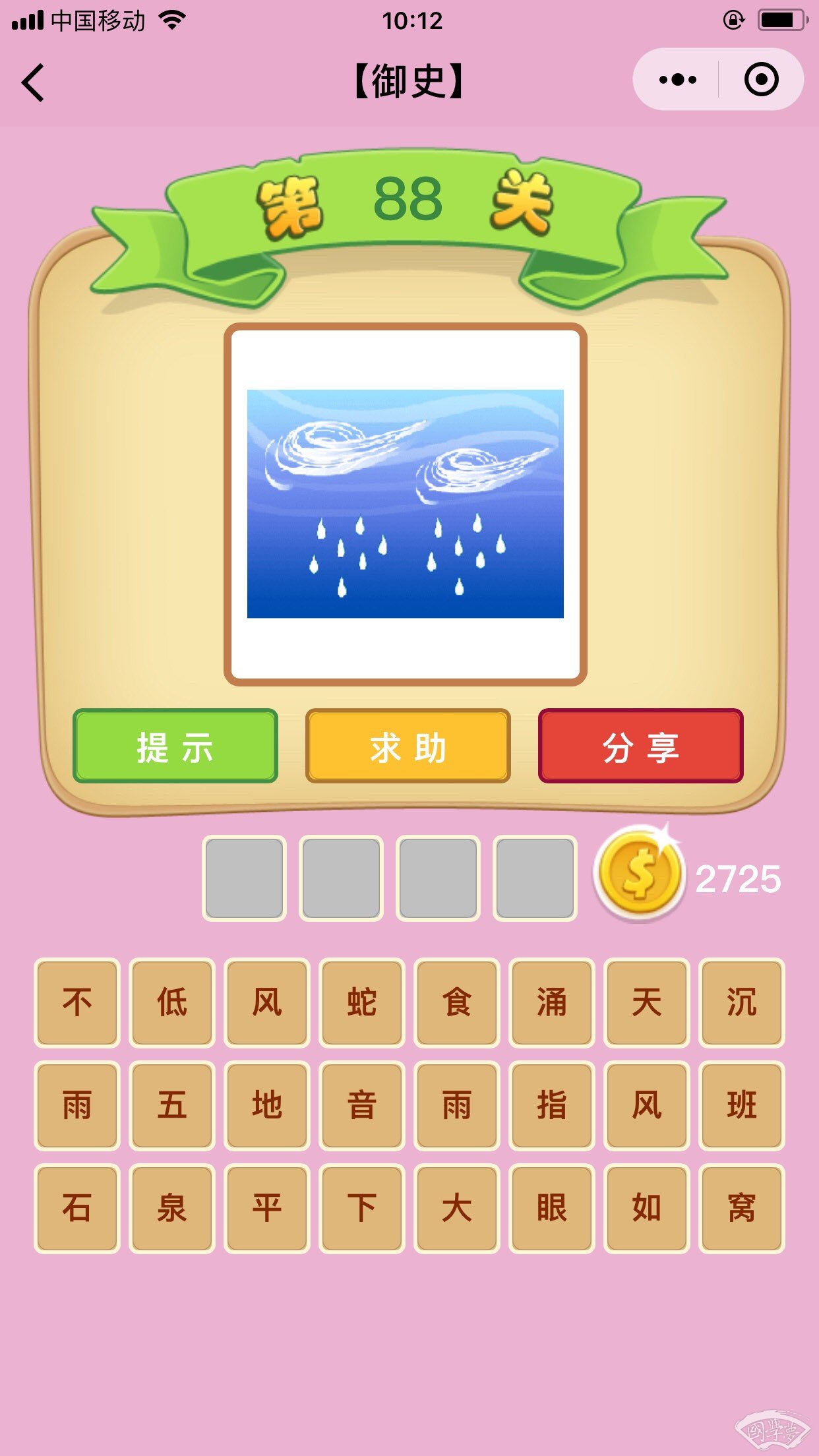
Task: Pick the character tile 如
Action: 647,1208
